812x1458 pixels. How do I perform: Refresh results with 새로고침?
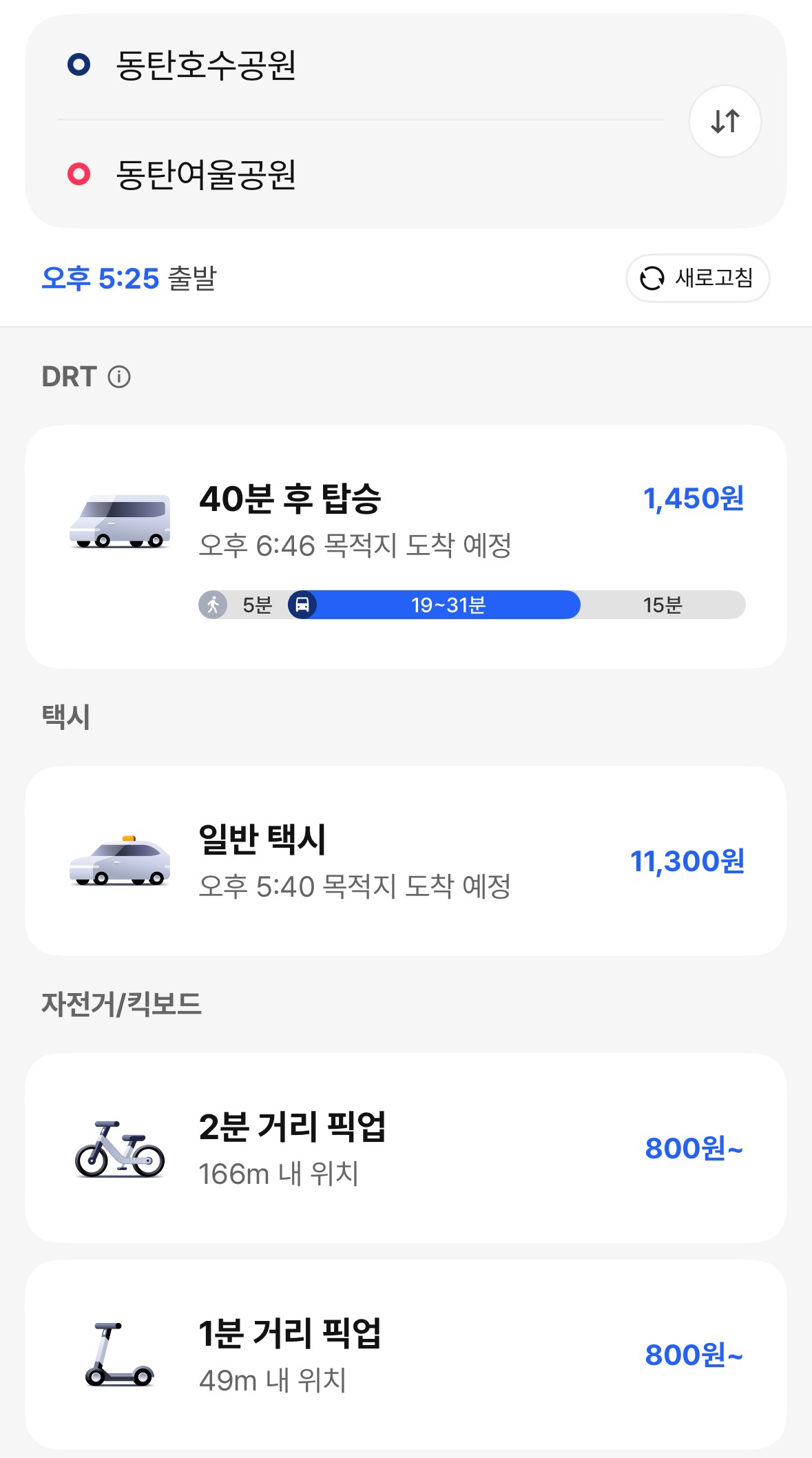coord(697,278)
